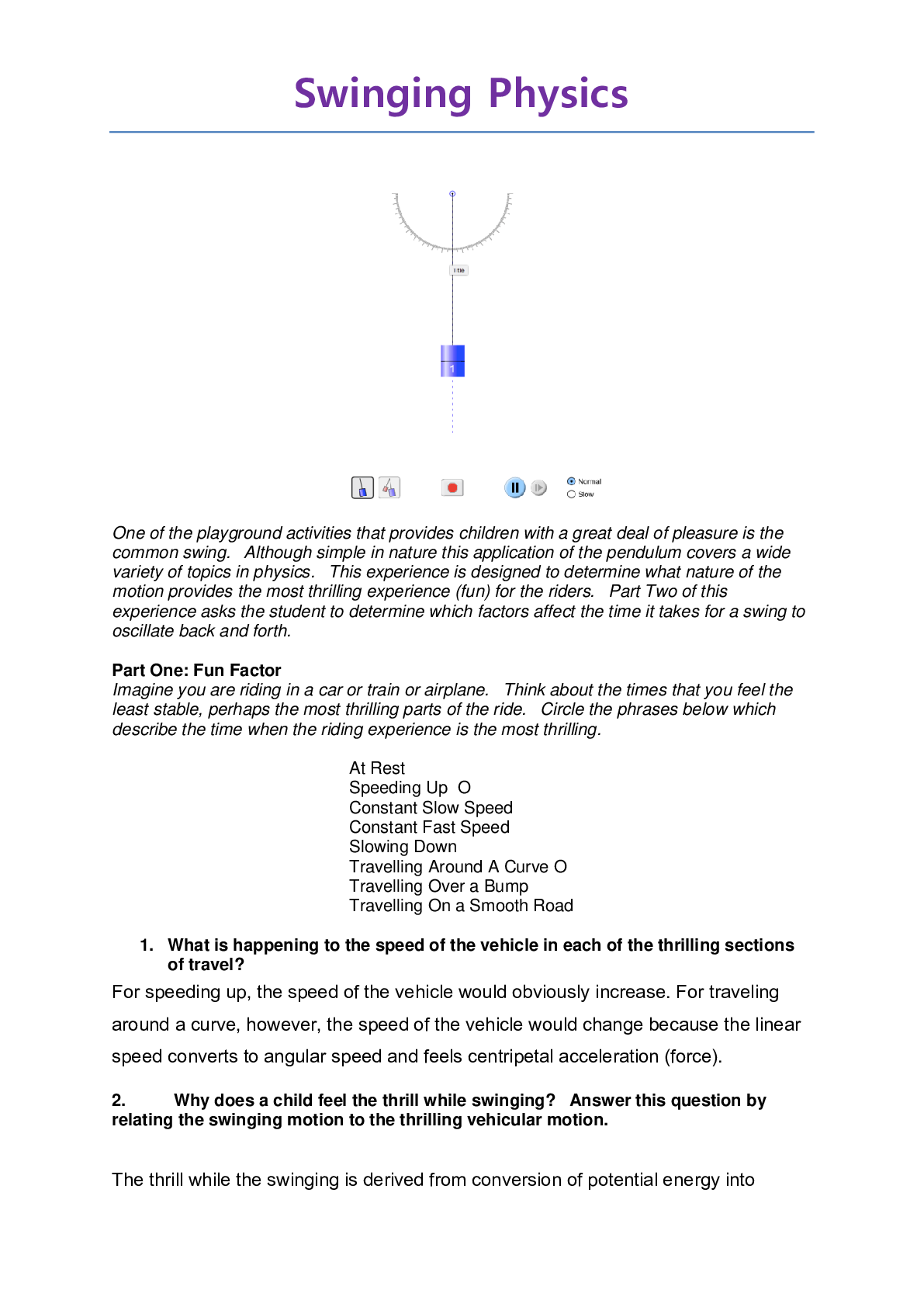Click the Constant Fast Speed phrase
Screen dimensions: 924x1307
tap(428, 827)
